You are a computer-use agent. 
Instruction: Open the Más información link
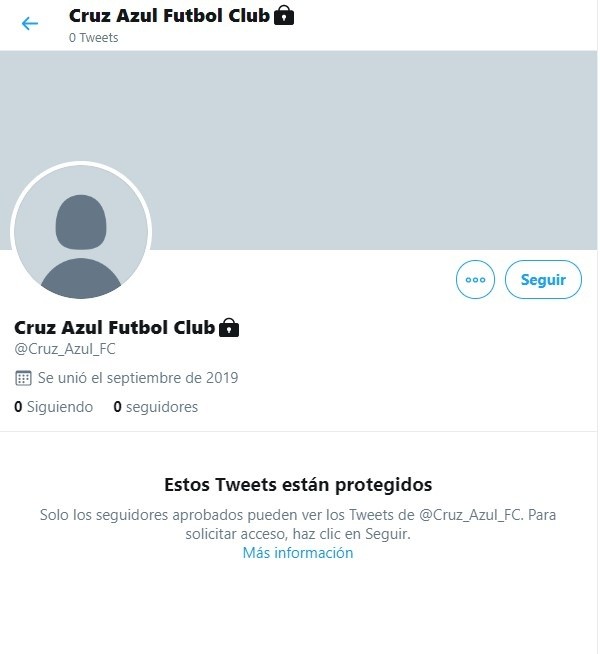[298, 553]
